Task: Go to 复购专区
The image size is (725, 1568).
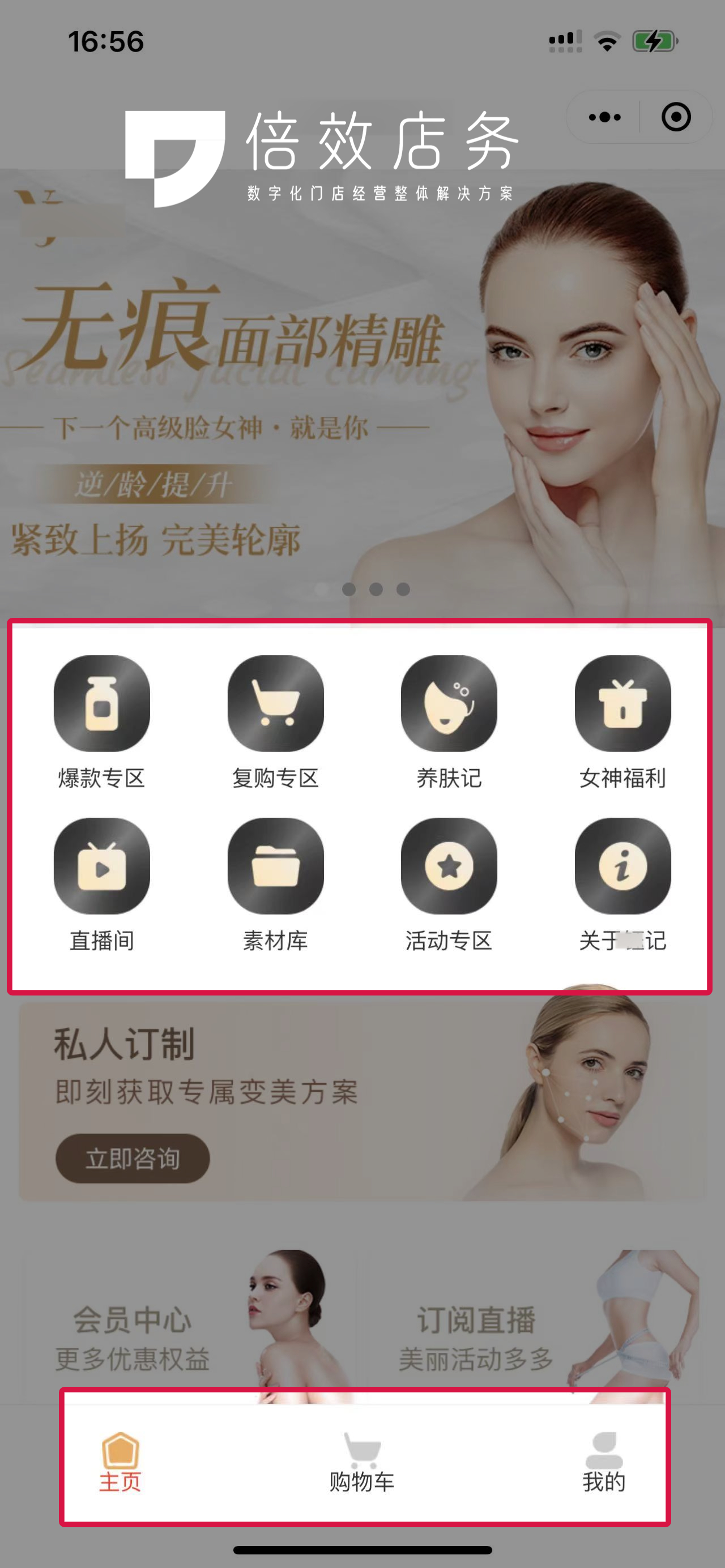Action: pyautogui.click(x=275, y=703)
